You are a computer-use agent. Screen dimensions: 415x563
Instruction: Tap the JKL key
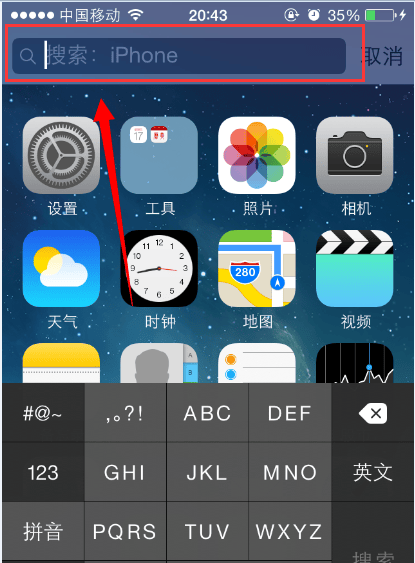207,472
